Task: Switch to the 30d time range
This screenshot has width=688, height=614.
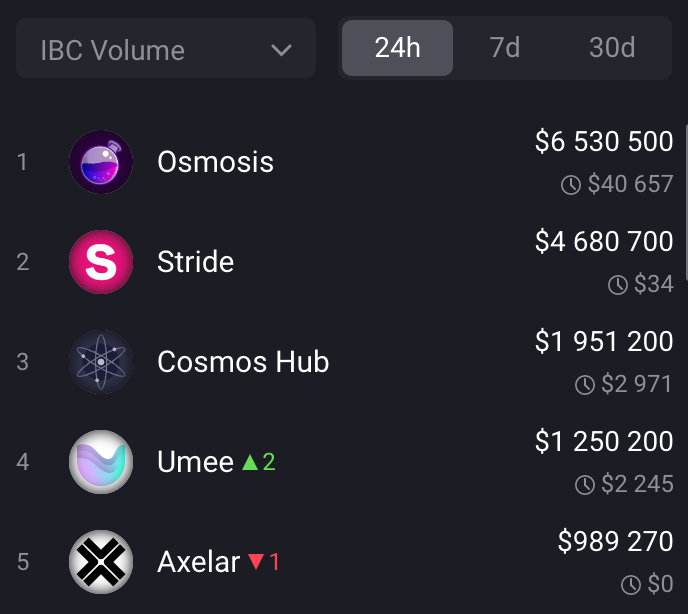Action: coord(612,48)
